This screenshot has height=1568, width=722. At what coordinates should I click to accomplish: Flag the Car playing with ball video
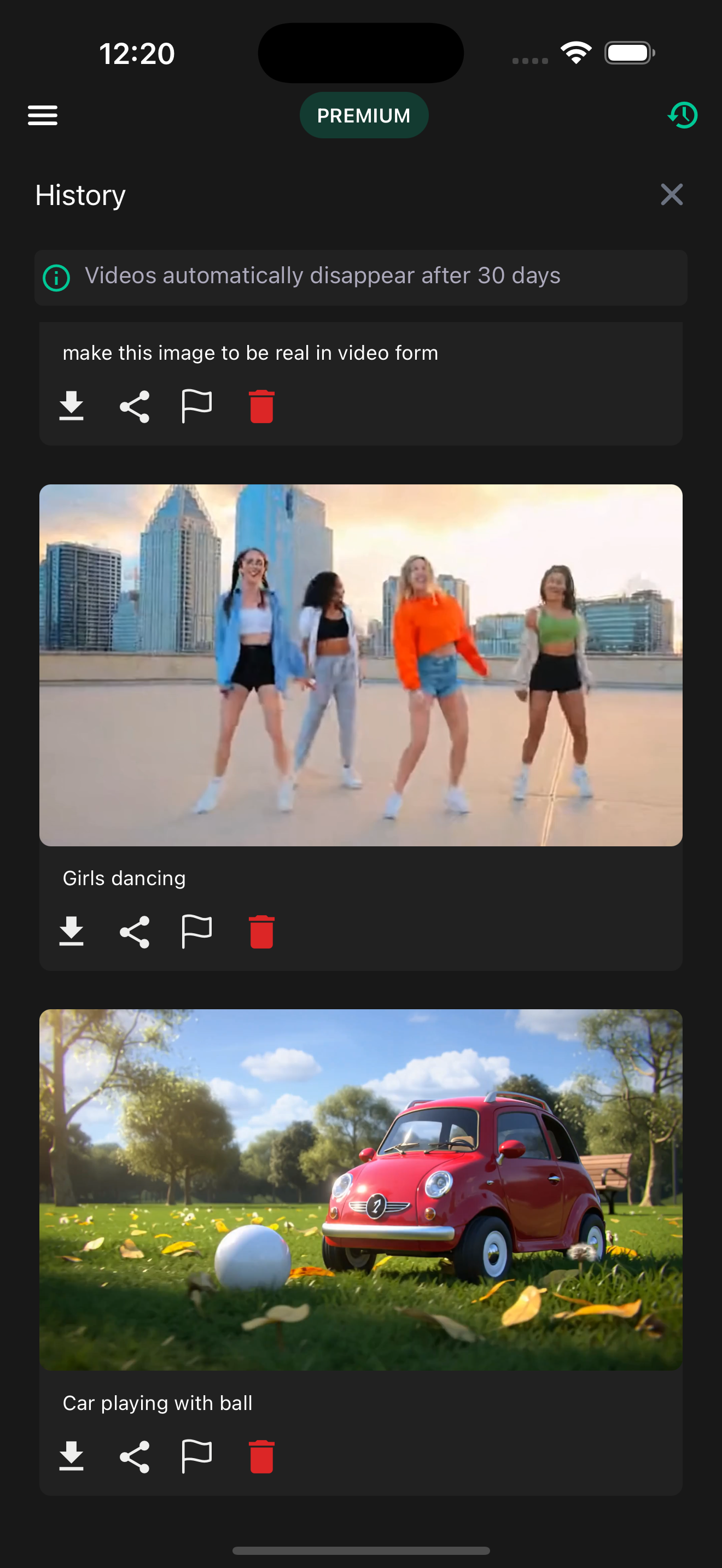point(196,1456)
